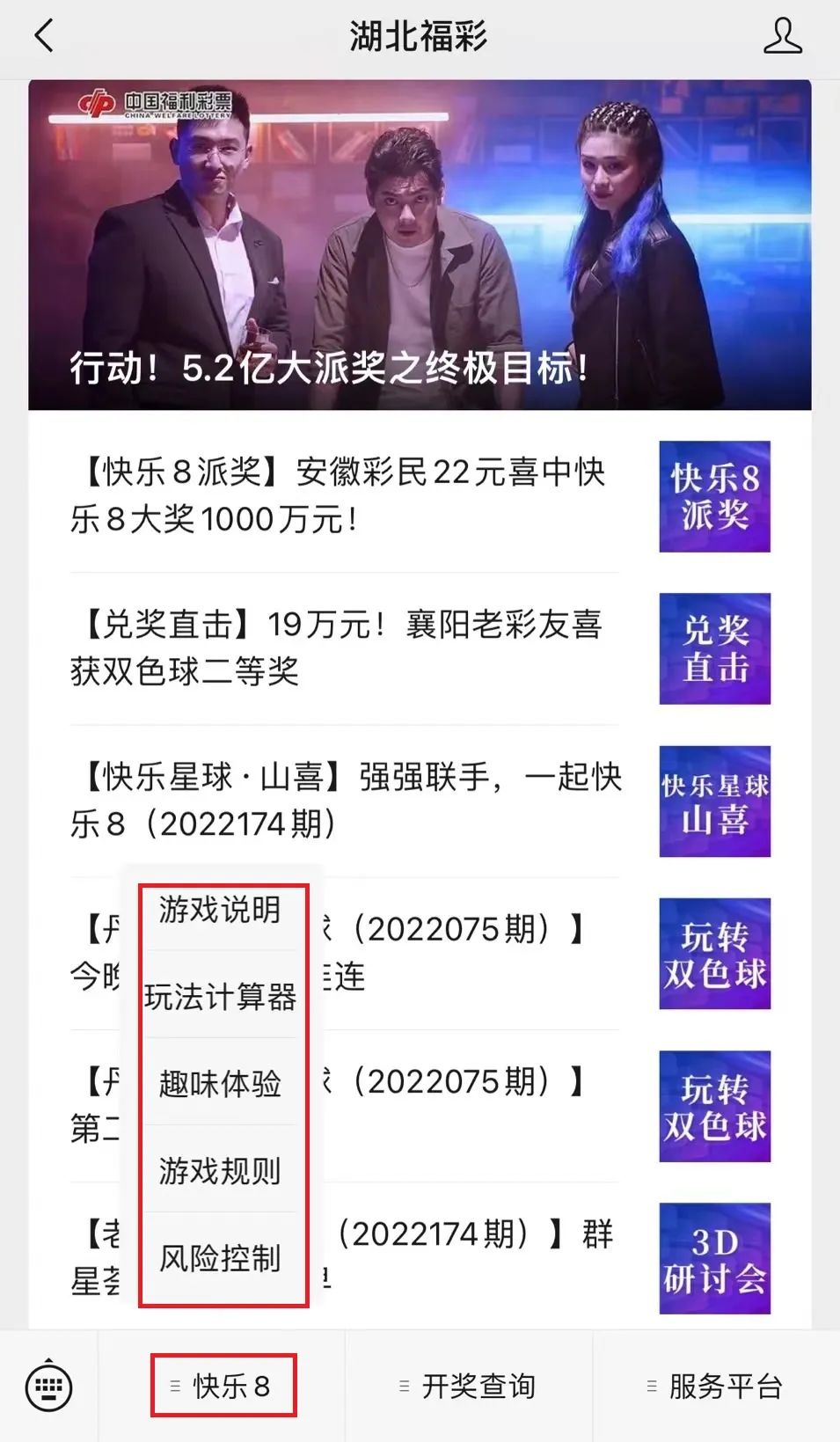Select 游戏说明 from the popup menu
The image size is (840, 1442).
tap(220, 910)
